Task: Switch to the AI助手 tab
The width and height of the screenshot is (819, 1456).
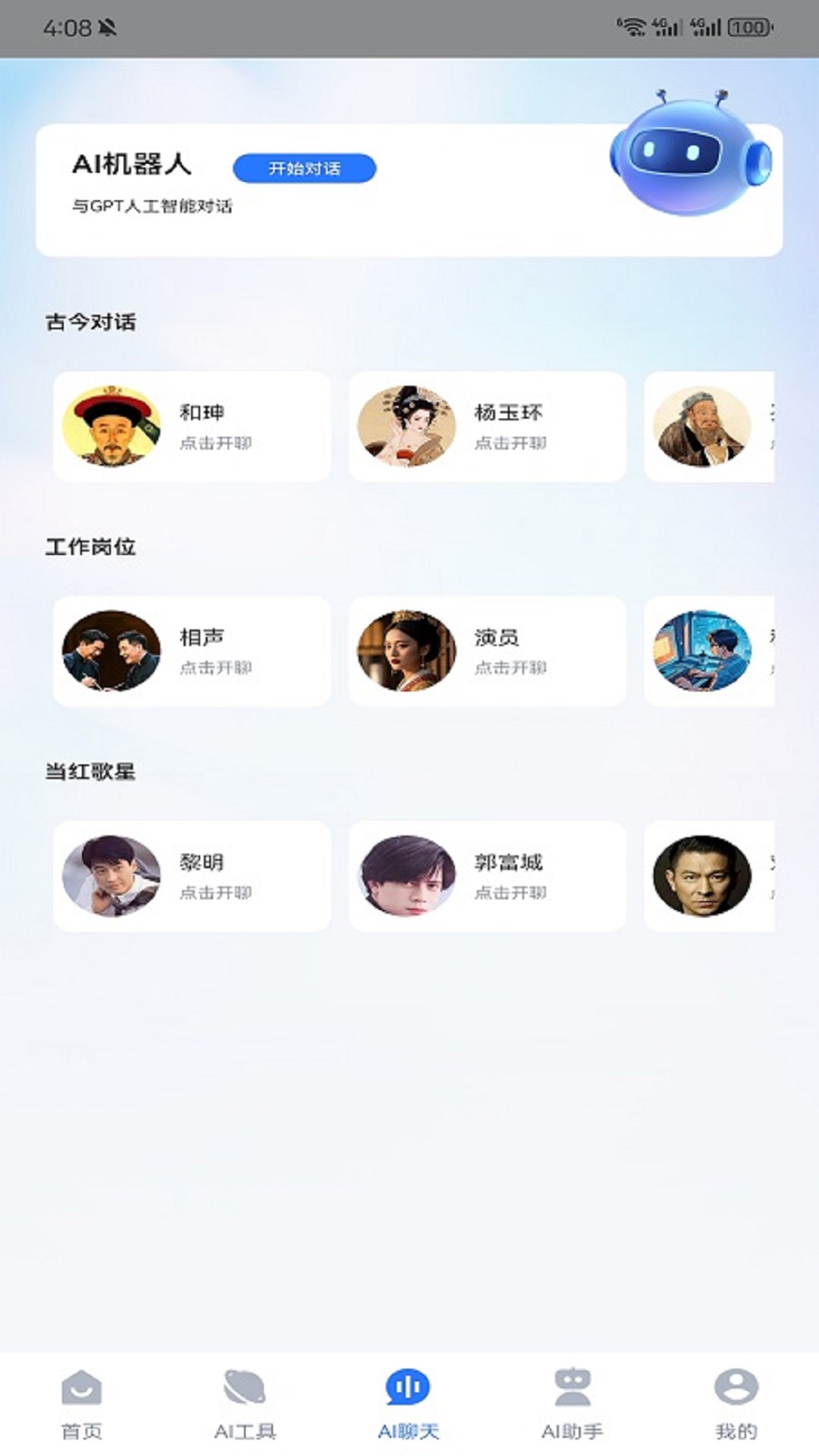Action: [573, 1404]
